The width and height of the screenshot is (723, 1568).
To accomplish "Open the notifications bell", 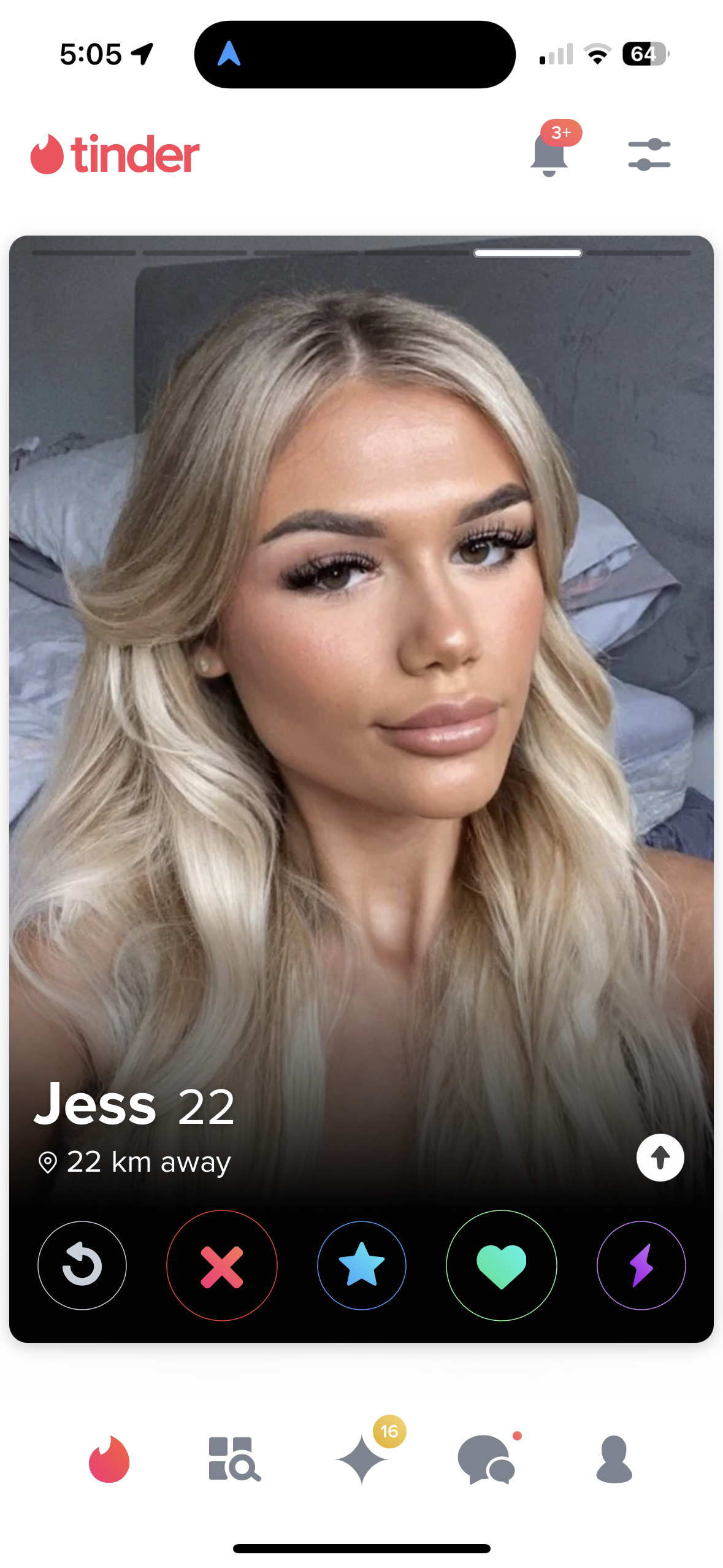I will [x=549, y=154].
